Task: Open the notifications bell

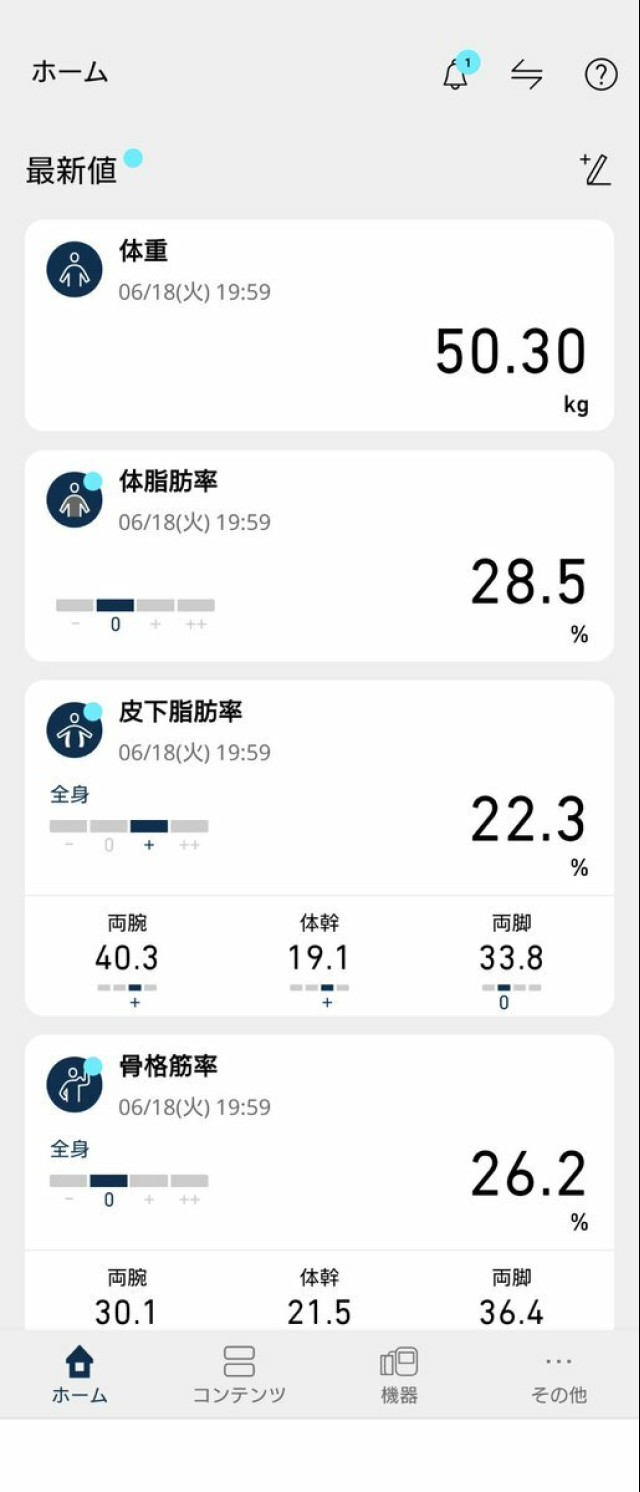Action: [456, 75]
